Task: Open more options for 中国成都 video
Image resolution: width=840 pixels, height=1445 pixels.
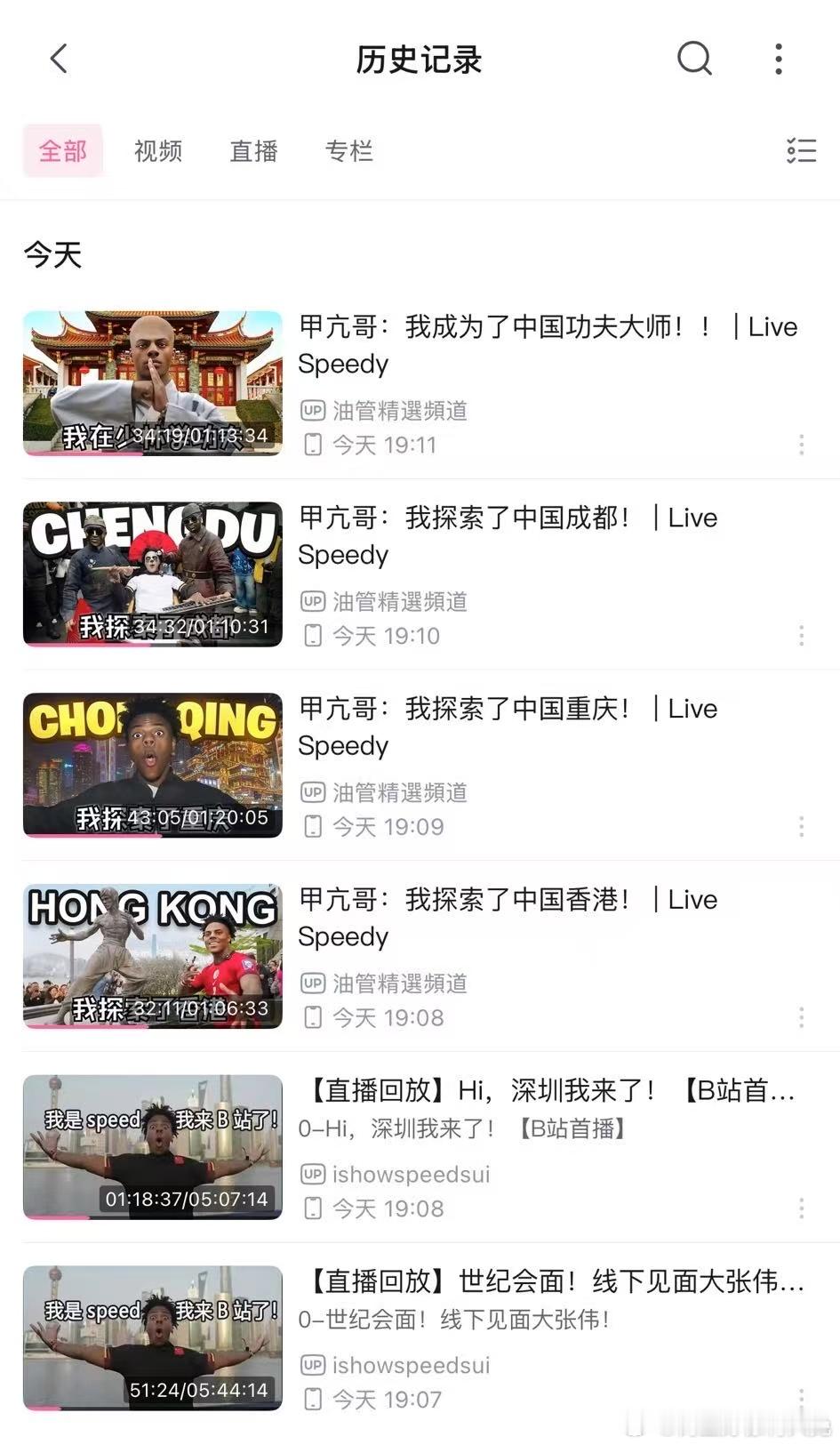Action: pos(801,636)
